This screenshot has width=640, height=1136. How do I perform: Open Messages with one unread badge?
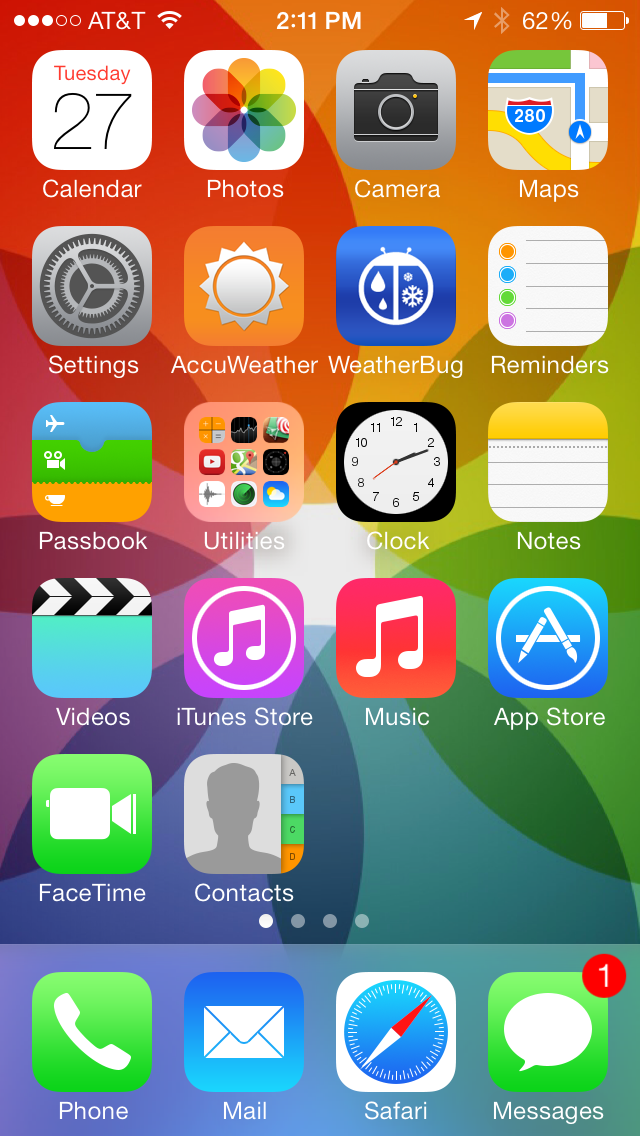pyautogui.click(x=548, y=1032)
